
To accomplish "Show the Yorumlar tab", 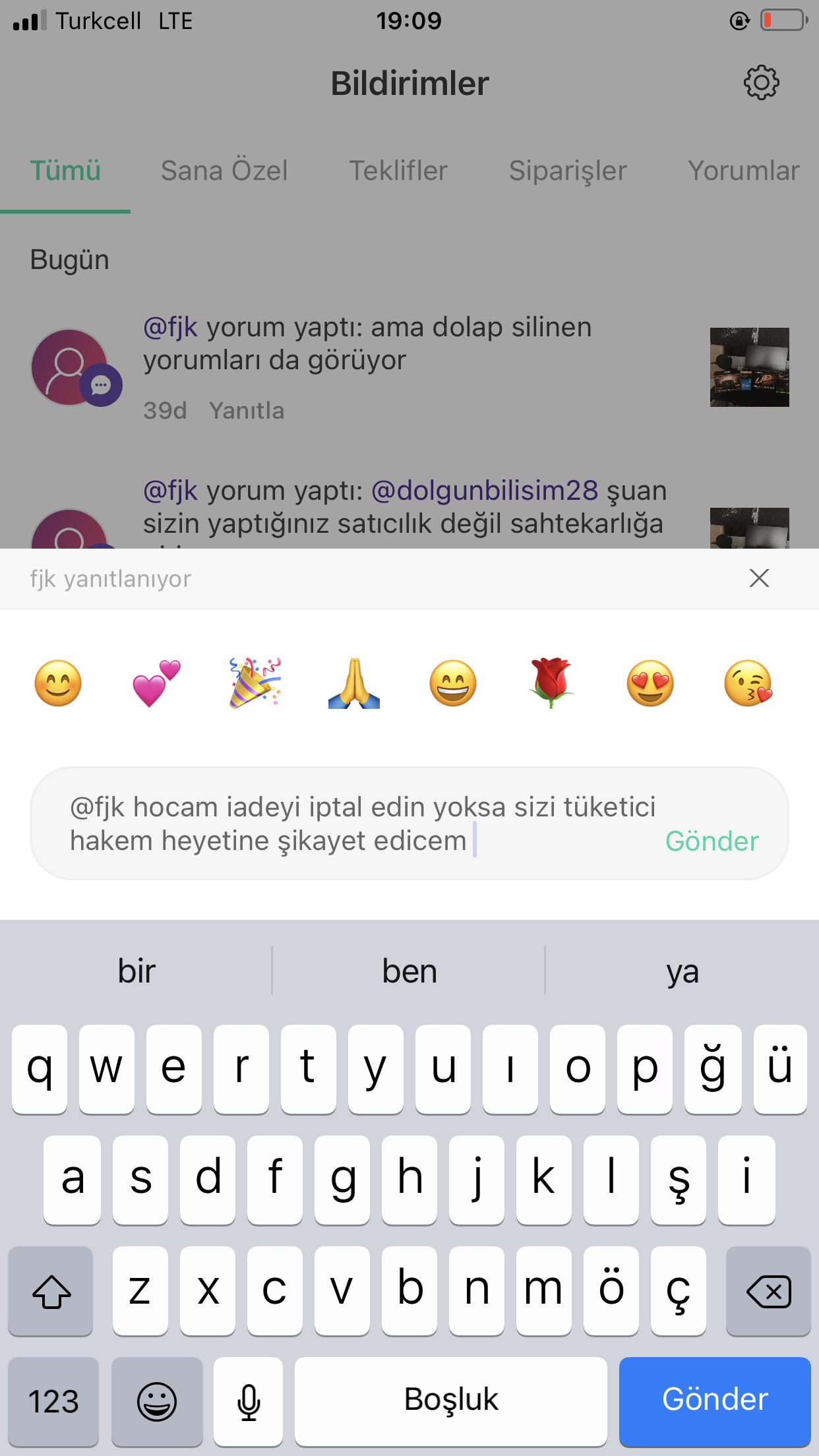I will coord(743,171).
